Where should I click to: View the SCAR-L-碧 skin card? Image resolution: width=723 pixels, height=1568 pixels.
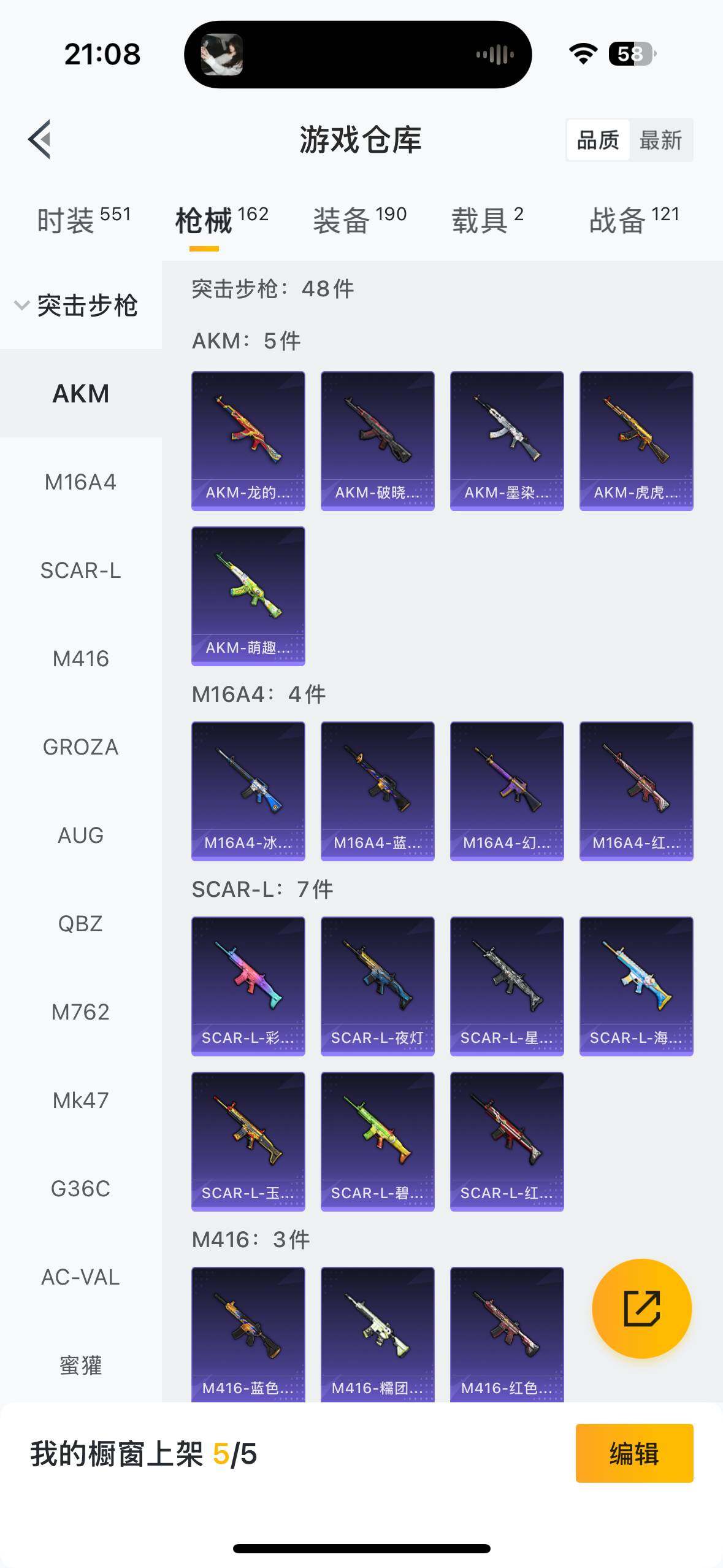tap(377, 1141)
